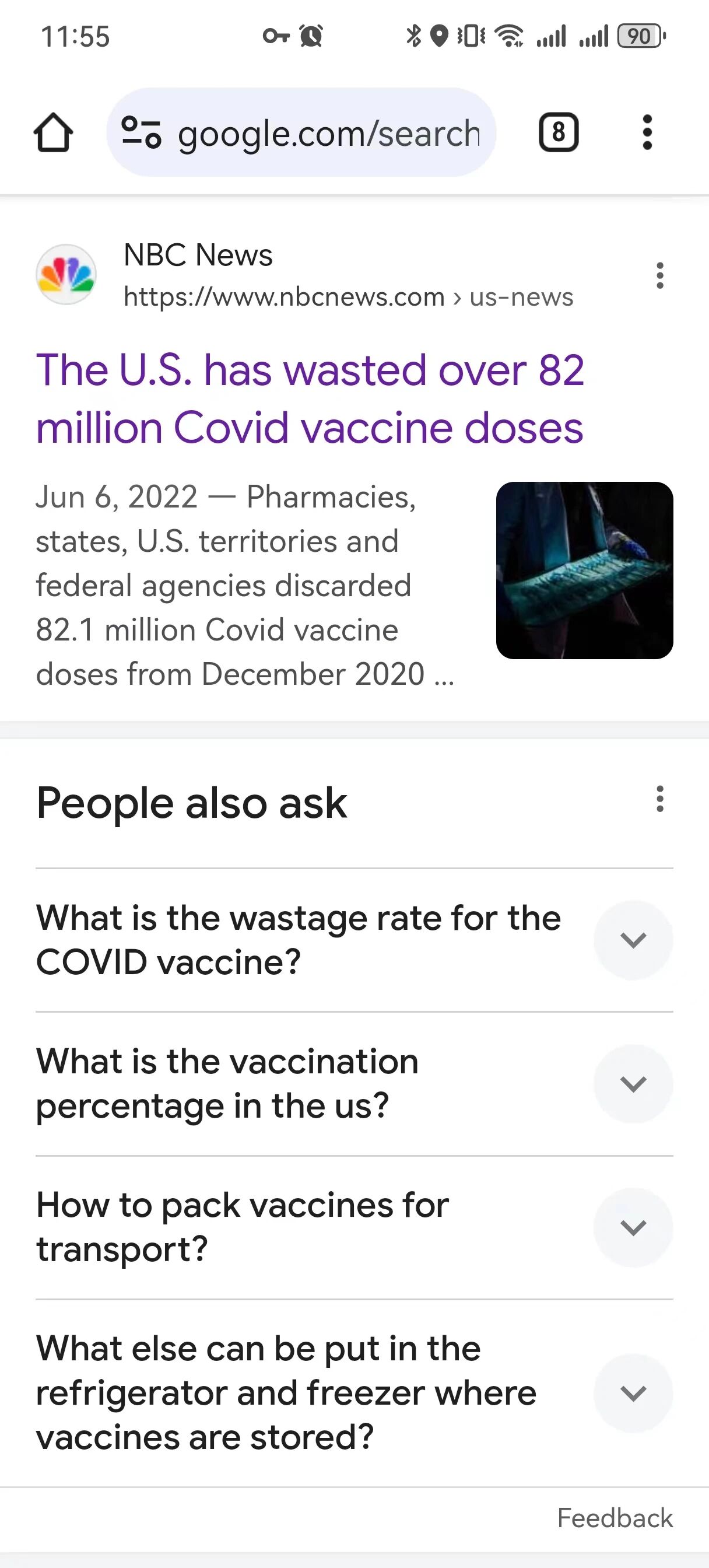Tap the google.com/search address bar
This screenshot has height=1568, width=709.
(x=329, y=132)
